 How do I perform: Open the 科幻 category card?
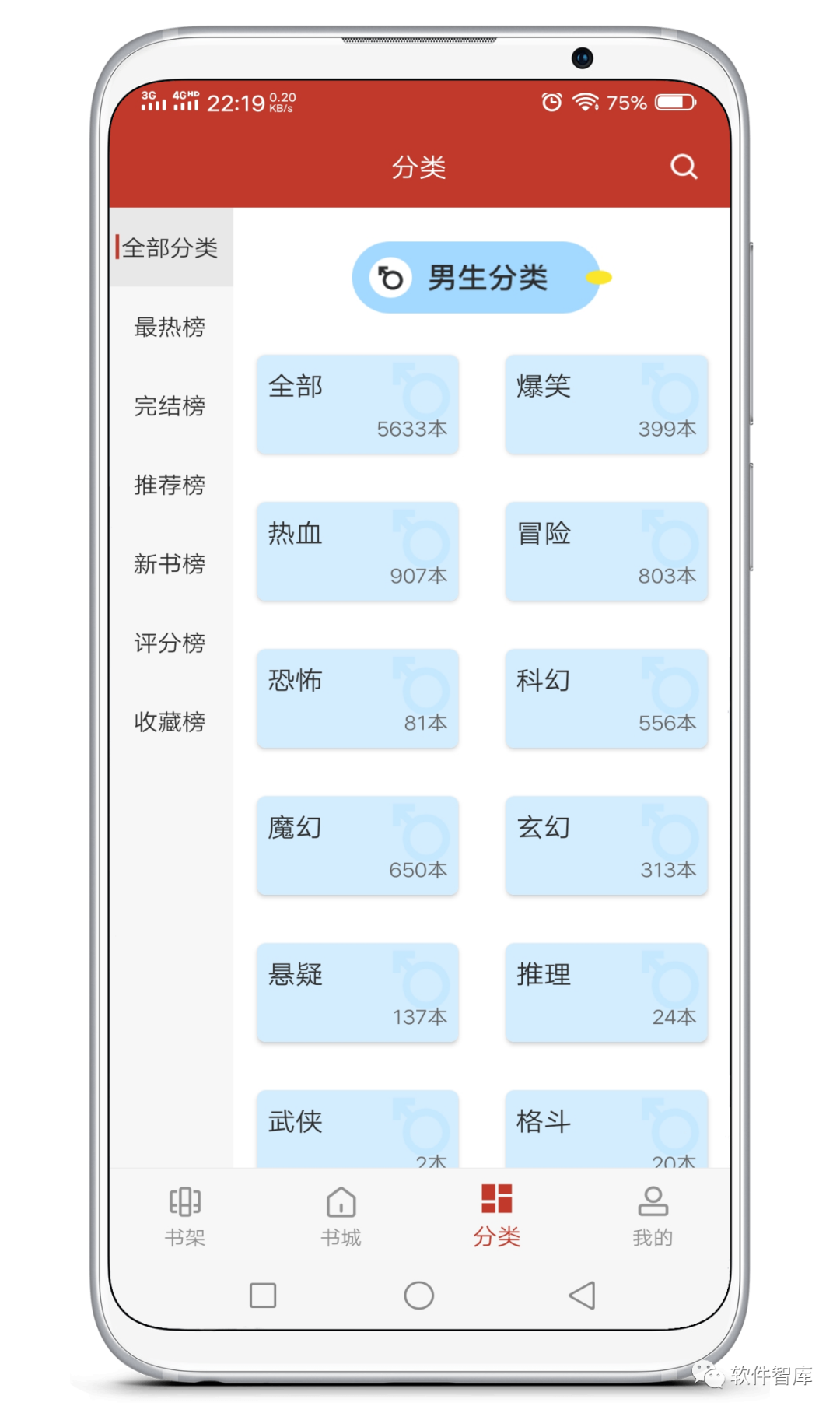(606, 699)
